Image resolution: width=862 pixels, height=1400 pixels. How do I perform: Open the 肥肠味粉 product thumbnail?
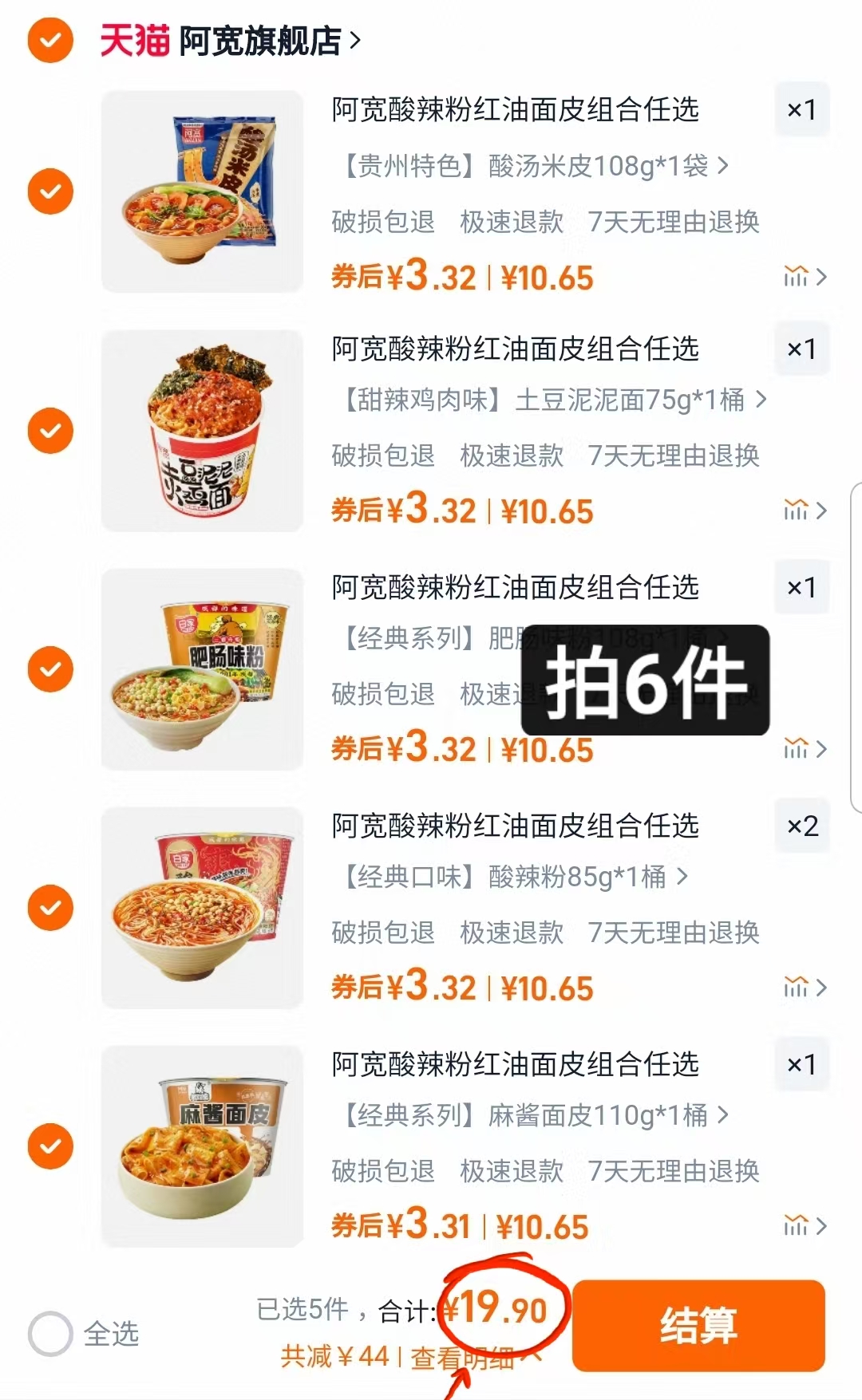coord(202,670)
